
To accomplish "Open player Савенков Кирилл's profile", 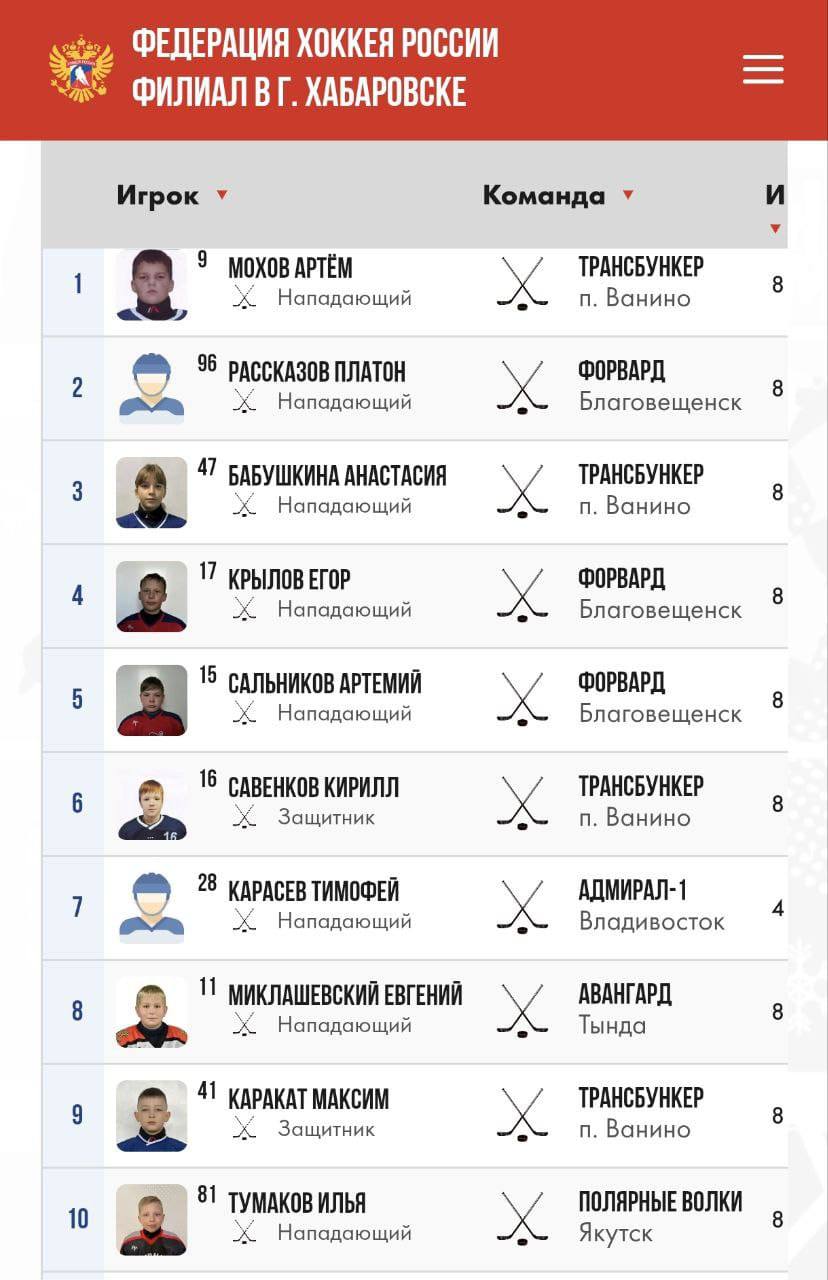I will [x=313, y=788].
